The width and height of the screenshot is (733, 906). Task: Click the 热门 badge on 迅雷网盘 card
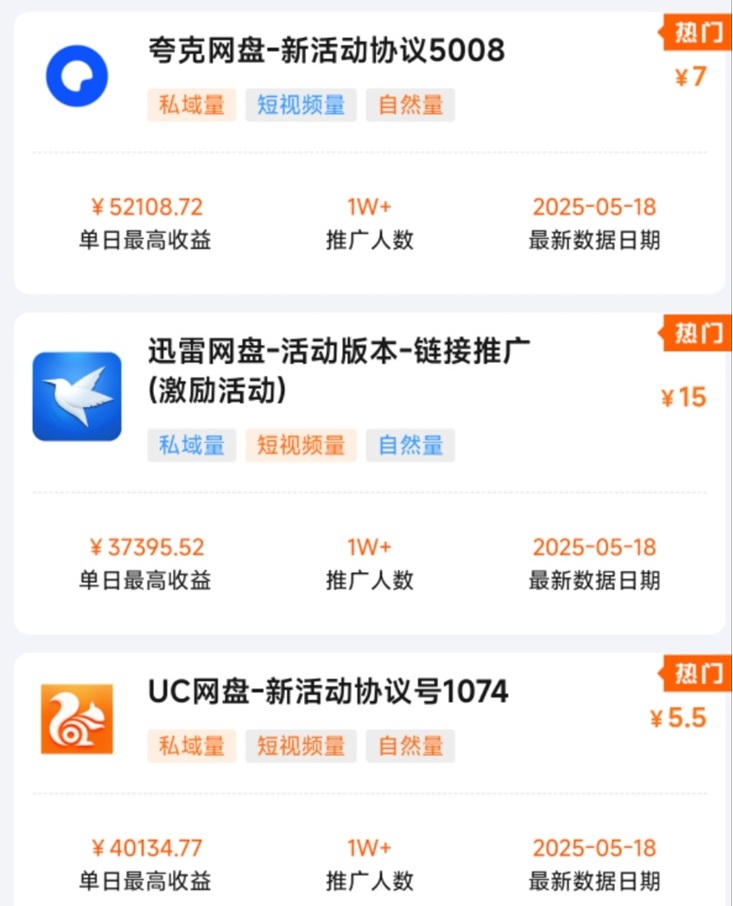click(x=700, y=334)
